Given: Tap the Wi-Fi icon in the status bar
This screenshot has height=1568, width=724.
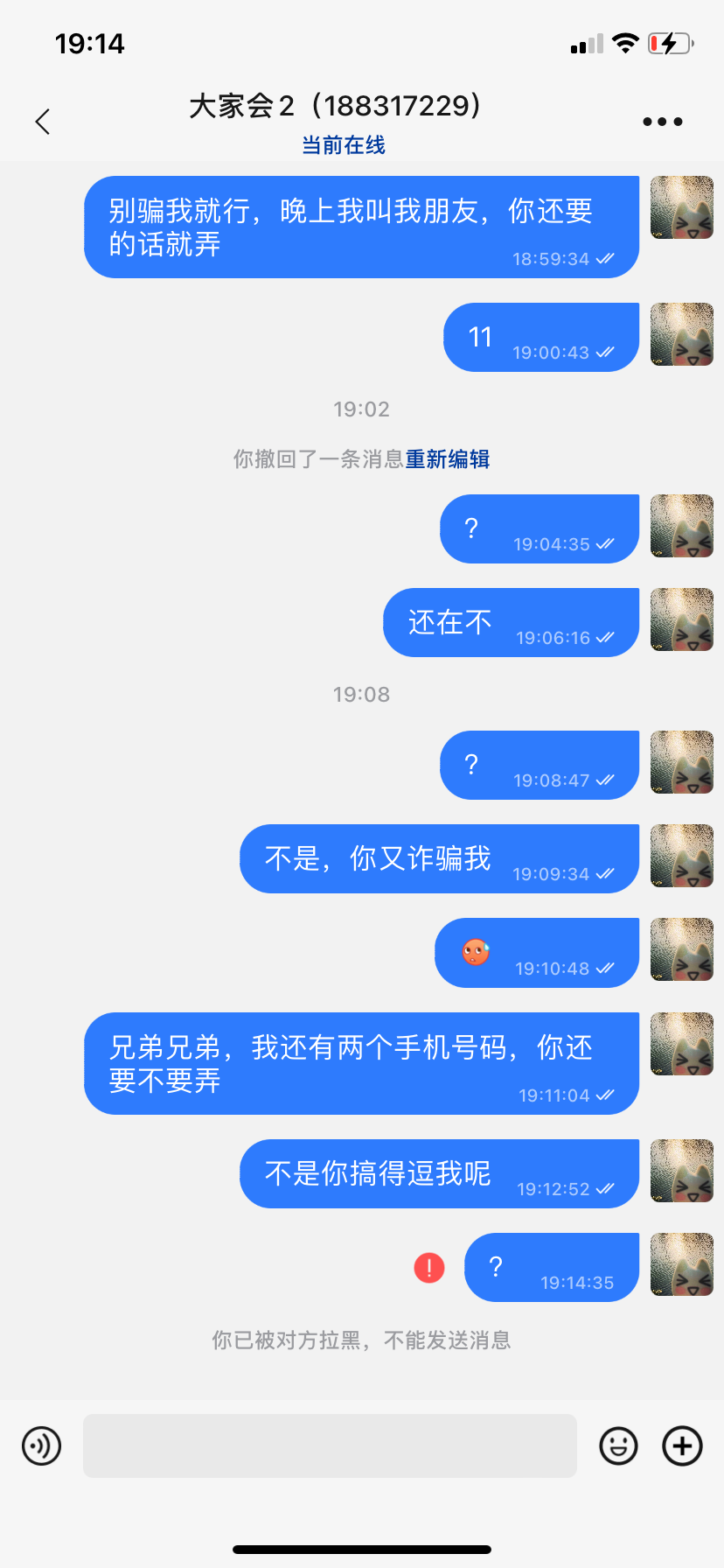Looking at the screenshot, I should [x=626, y=42].
